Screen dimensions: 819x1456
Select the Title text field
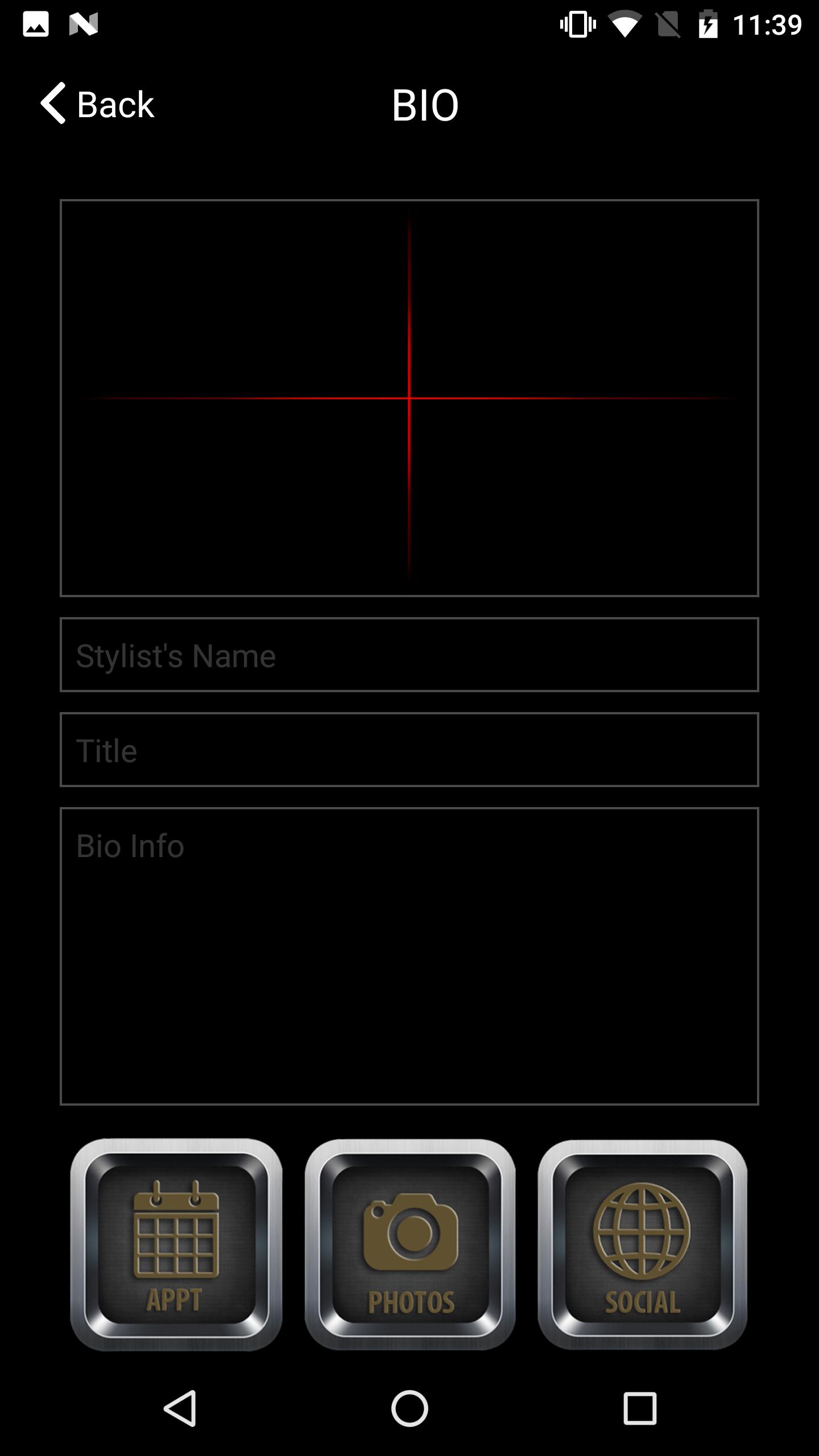(409, 750)
